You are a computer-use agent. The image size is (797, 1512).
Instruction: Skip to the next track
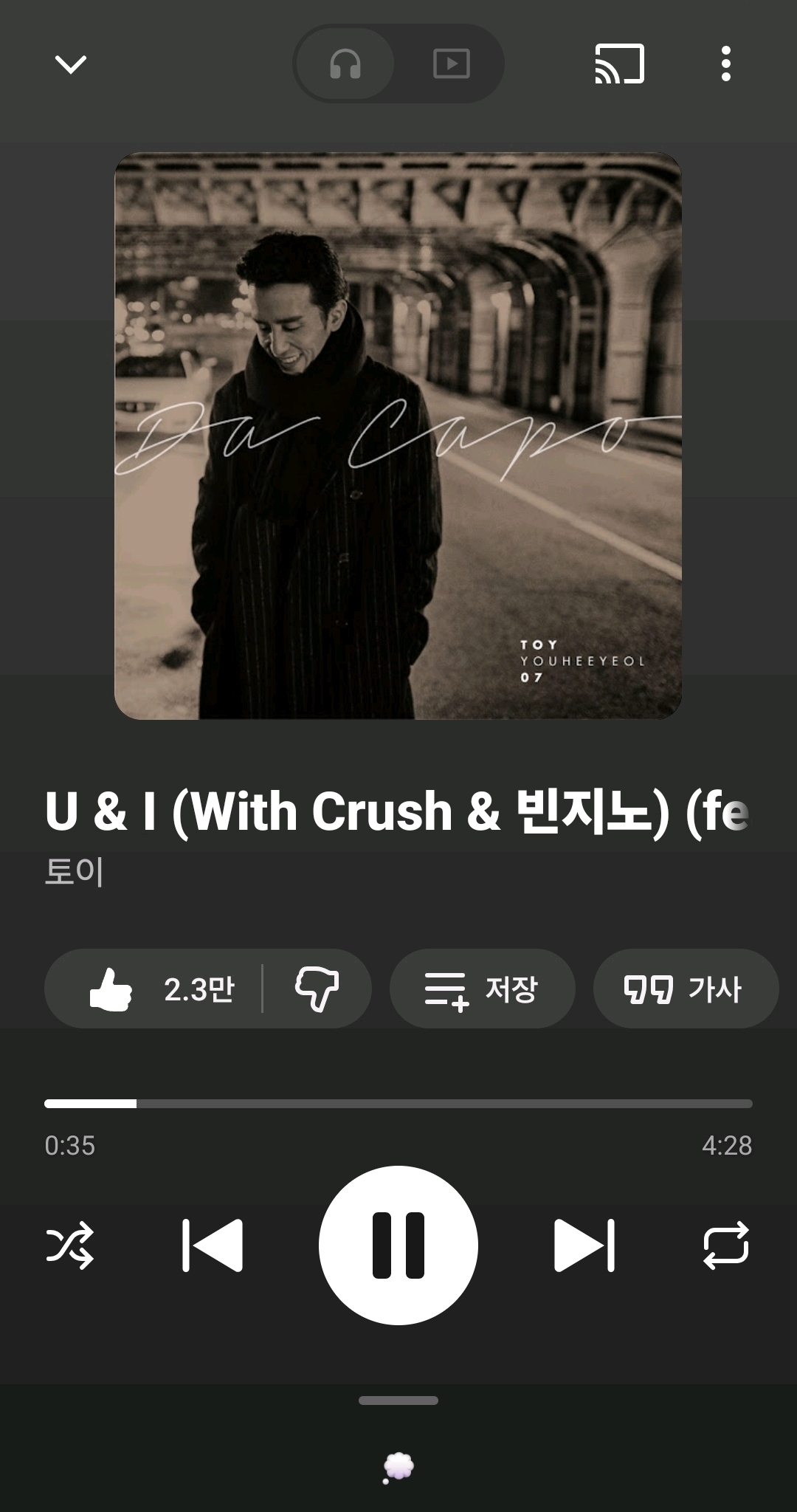(x=584, y=1245)
